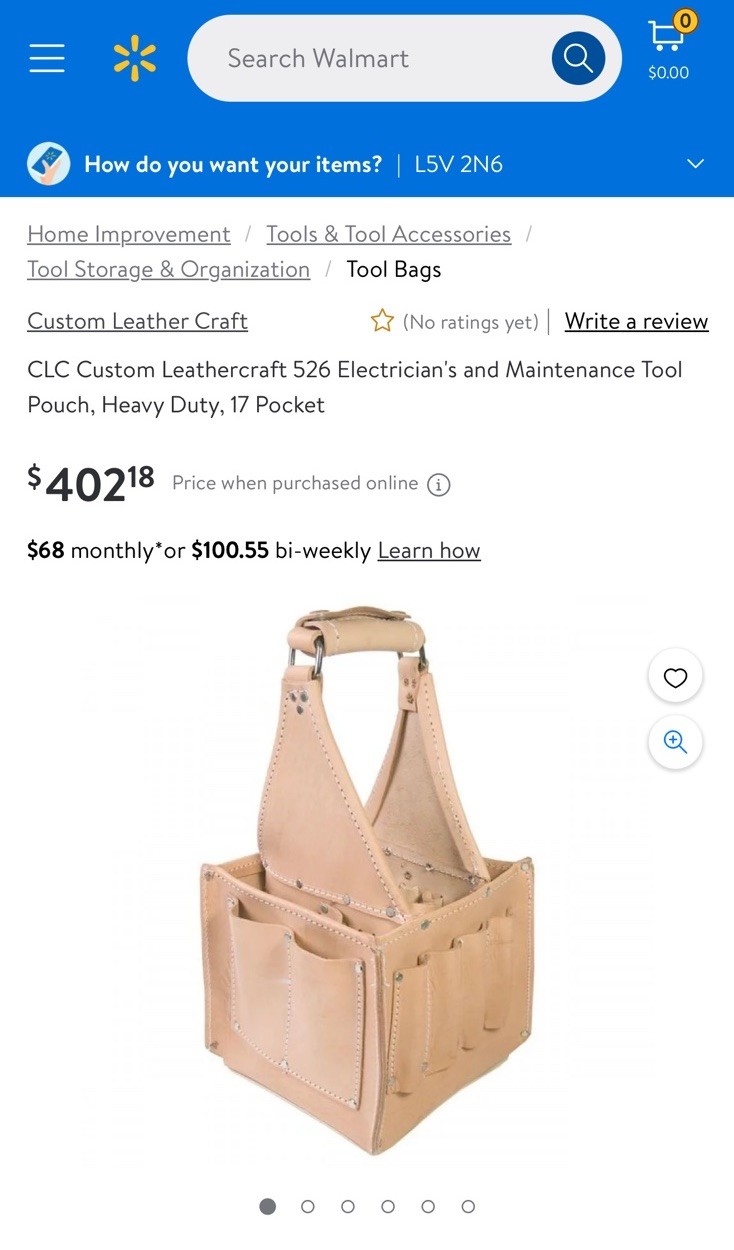
Task: Show price info for purchased online
Action: click(438, 485)
